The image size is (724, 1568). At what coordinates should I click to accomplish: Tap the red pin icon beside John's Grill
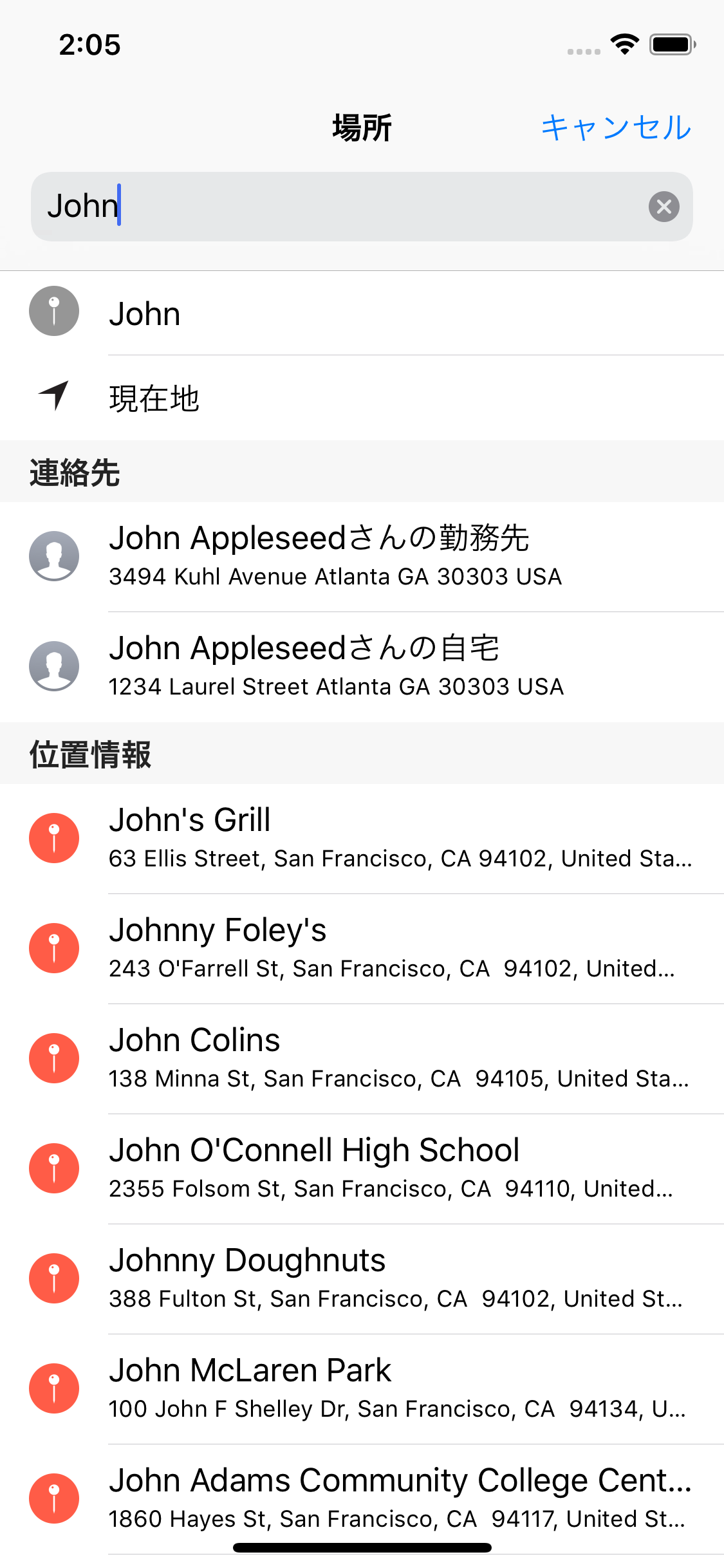(x=54, y=837)
